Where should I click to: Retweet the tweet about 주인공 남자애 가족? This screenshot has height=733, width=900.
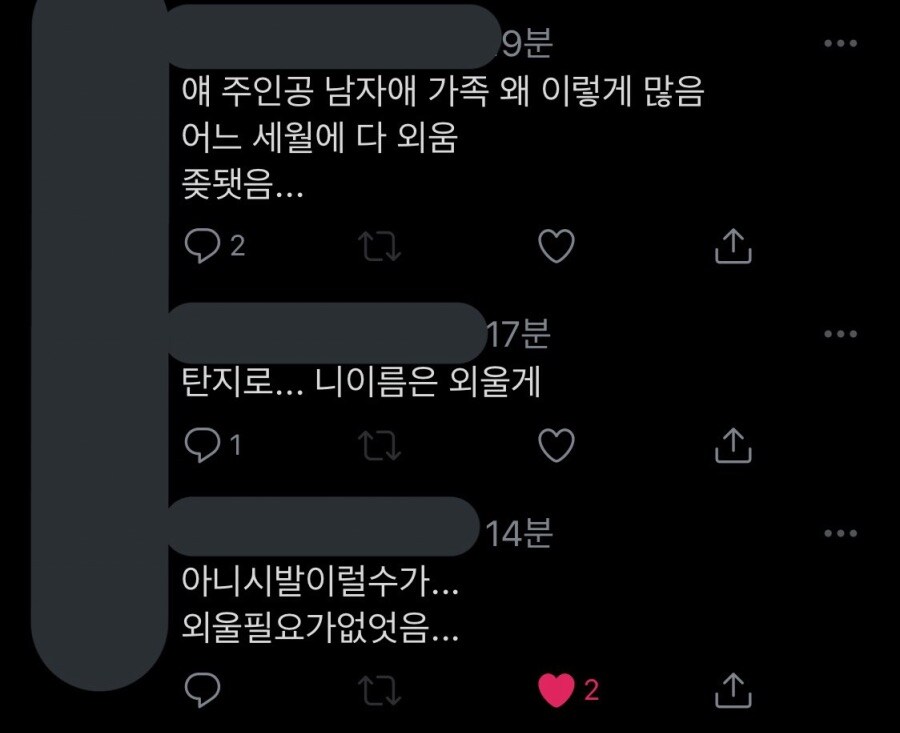pyautogui.click(x=380, y=247)
